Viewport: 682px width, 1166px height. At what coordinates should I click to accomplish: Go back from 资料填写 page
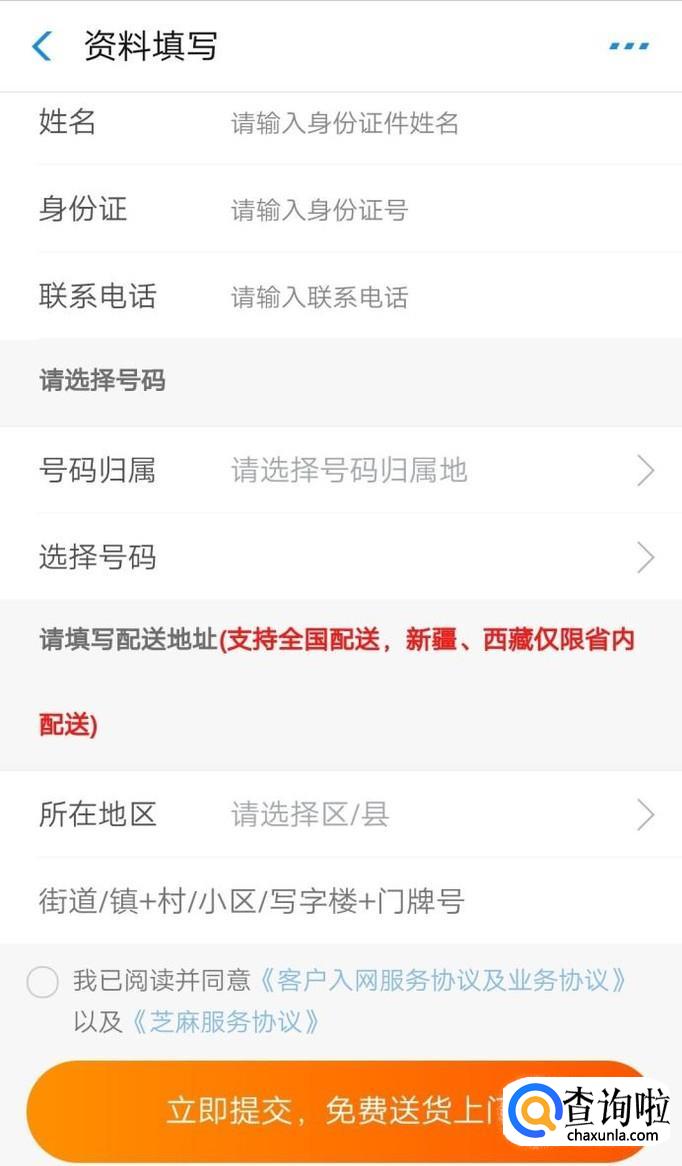tap(42, 46)
